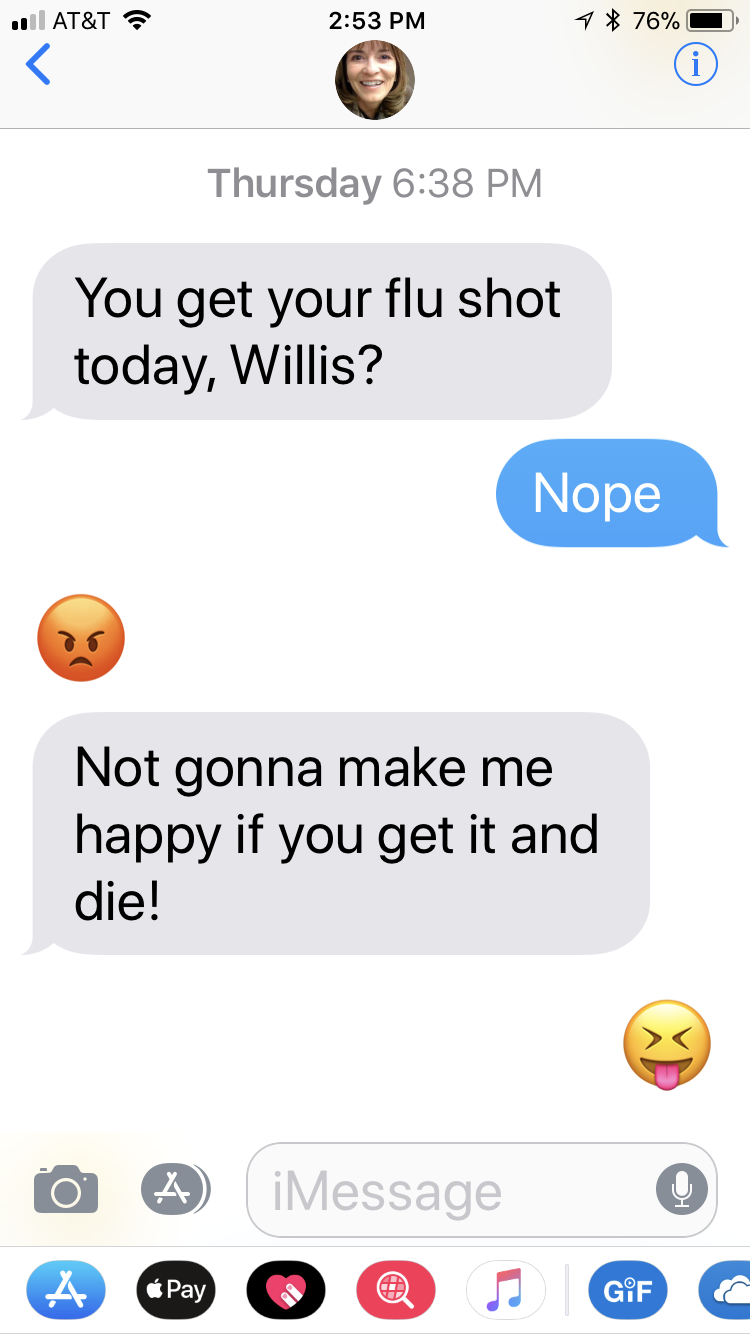Open the Digital Touch heart app
Viewport: 750px width, 1334px height.
(x=286, y=1290)
